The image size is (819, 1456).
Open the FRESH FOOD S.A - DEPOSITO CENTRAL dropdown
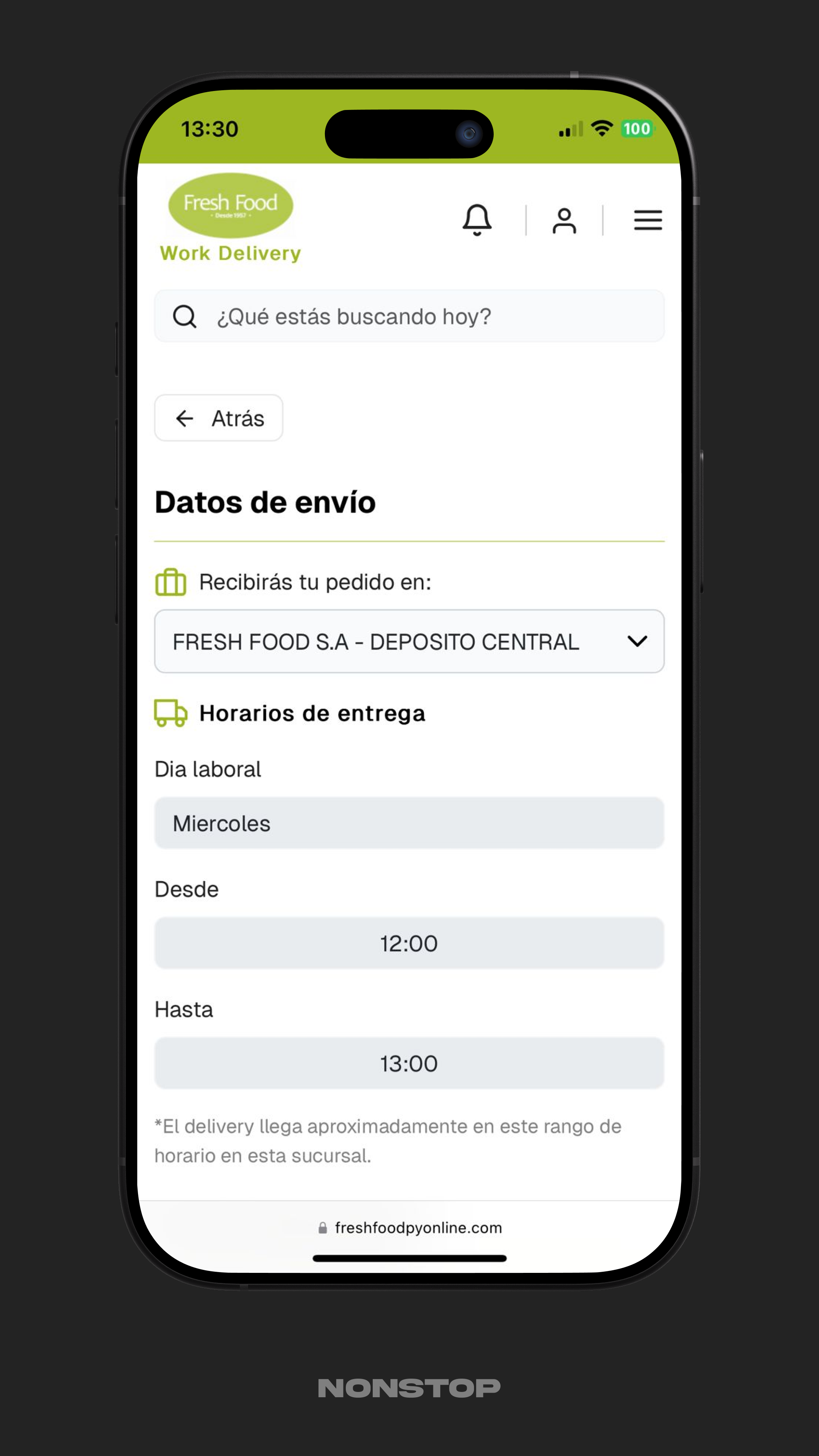409,642
